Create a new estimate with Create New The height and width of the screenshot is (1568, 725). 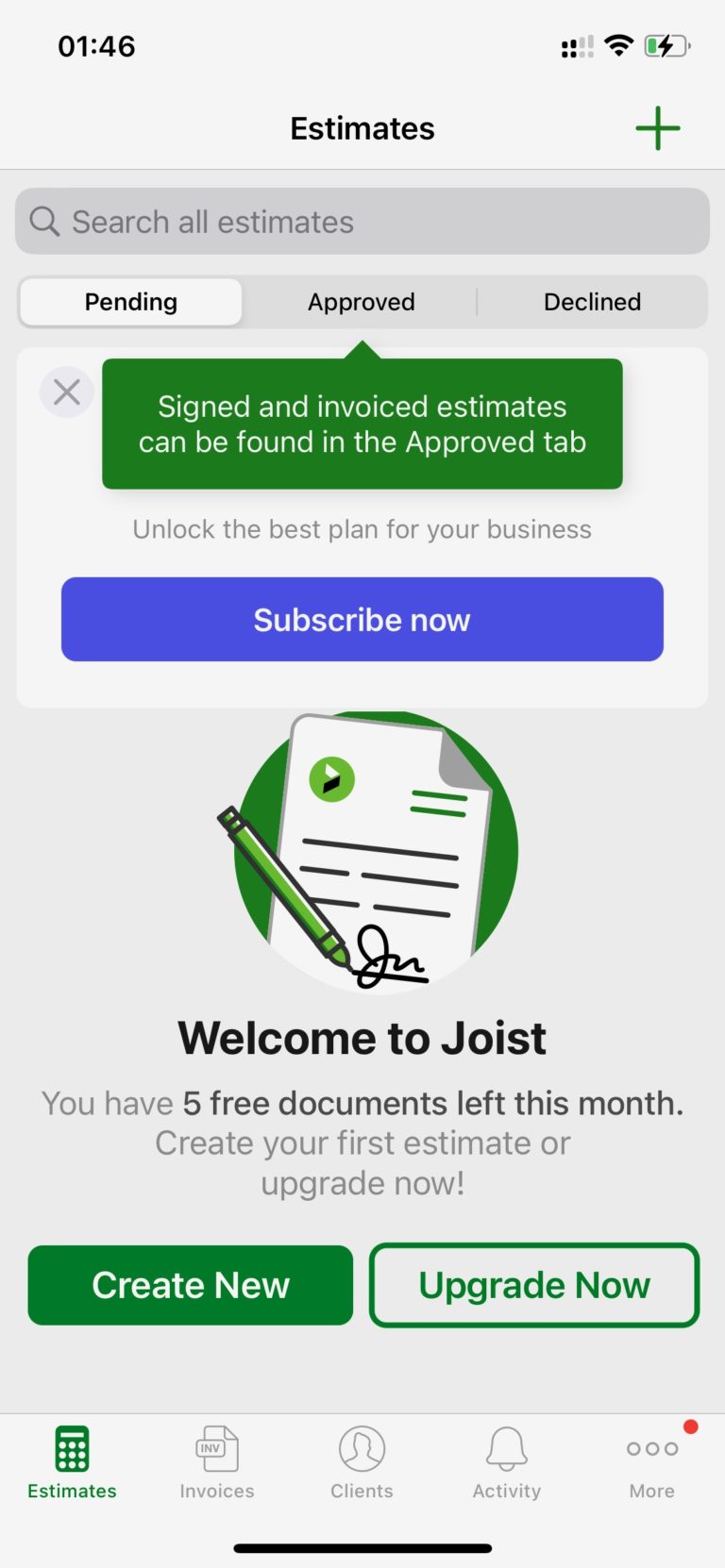[191, 1285]
